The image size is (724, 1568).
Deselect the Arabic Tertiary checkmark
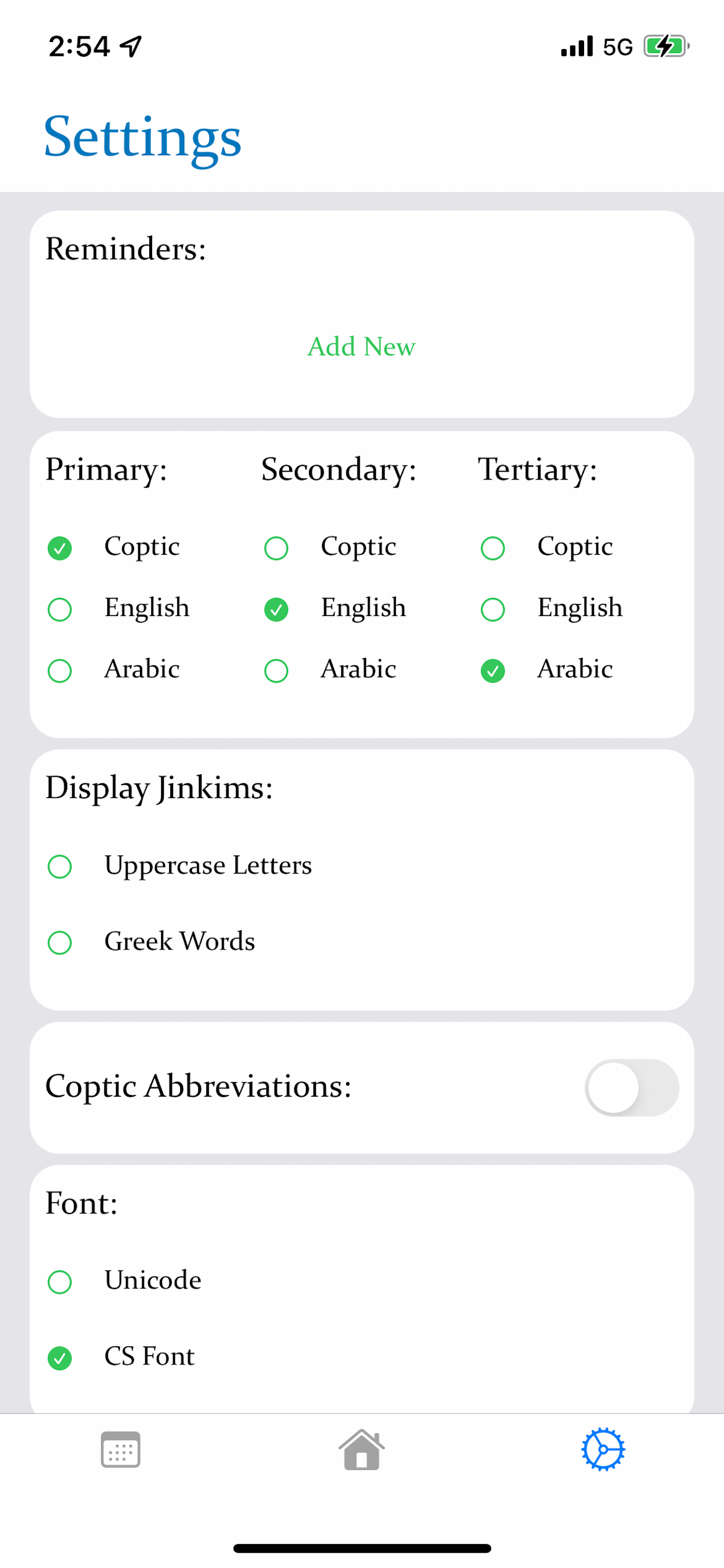493,671
